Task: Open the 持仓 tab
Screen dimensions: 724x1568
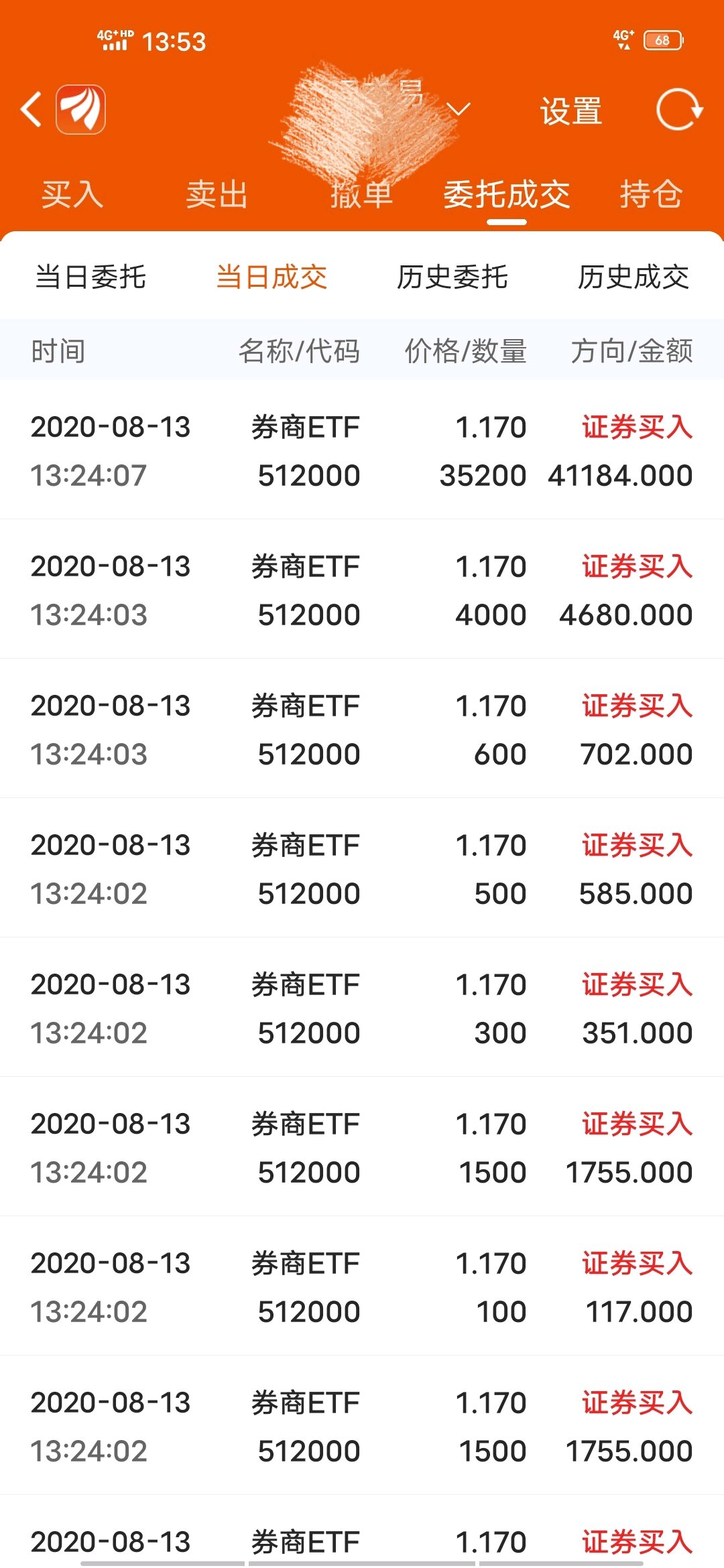Action: (652, 195)
